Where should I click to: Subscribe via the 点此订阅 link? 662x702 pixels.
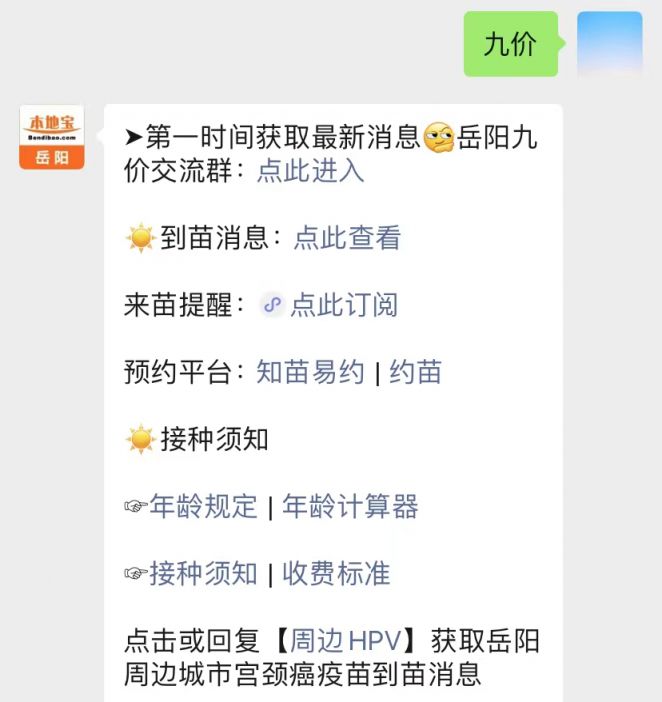[x=343, y=305]
